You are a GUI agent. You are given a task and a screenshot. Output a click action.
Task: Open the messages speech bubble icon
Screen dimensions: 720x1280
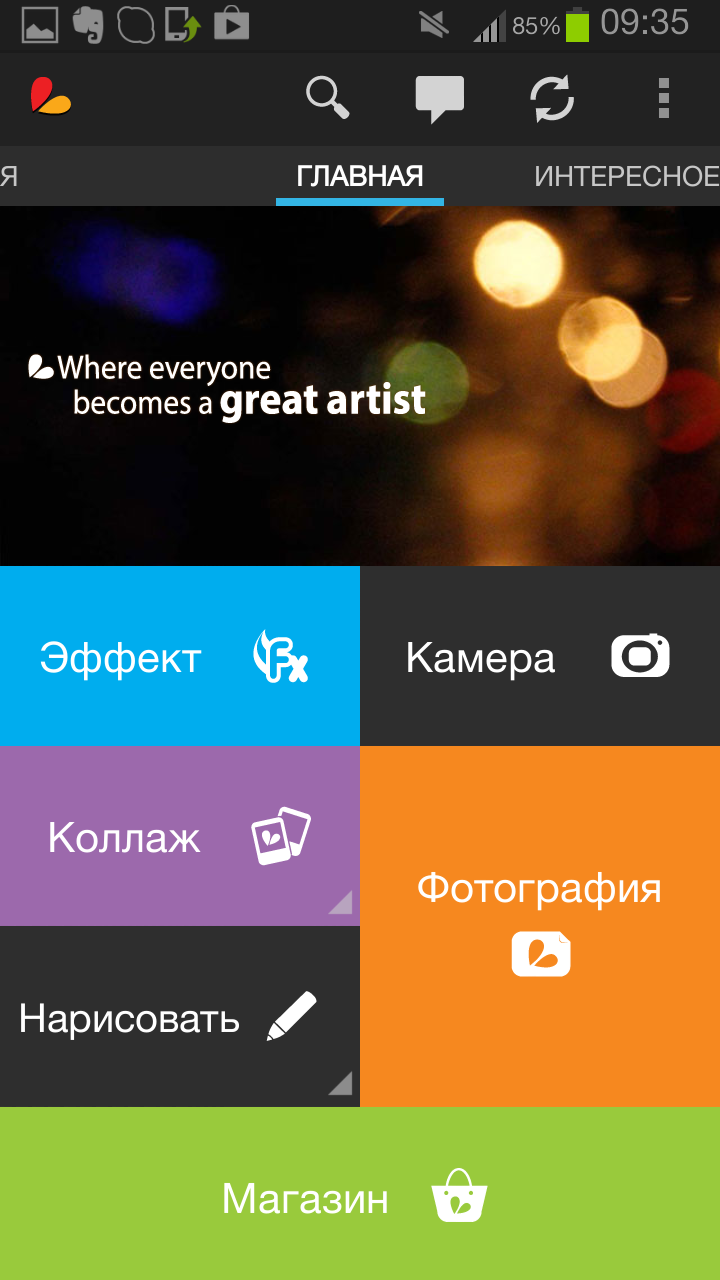tap(440, 98)
